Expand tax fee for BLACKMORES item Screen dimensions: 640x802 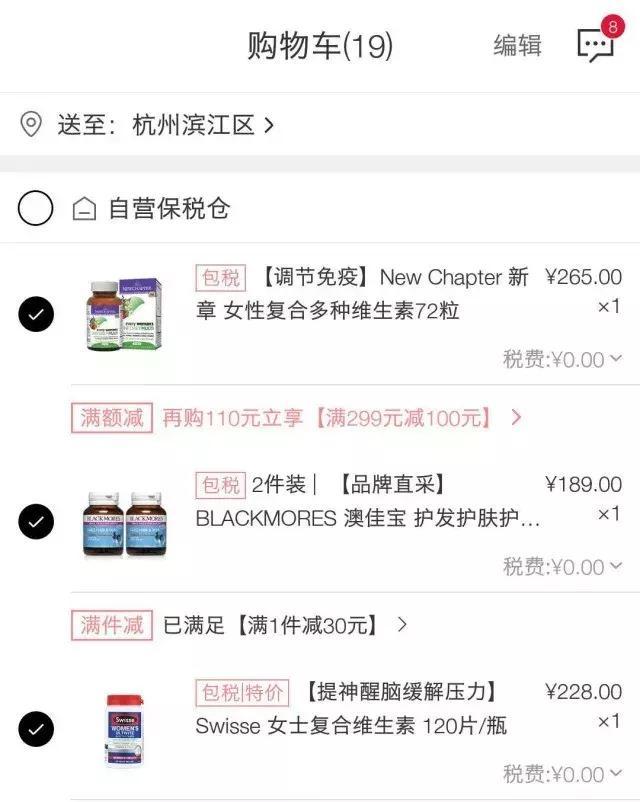pos(563,567)
